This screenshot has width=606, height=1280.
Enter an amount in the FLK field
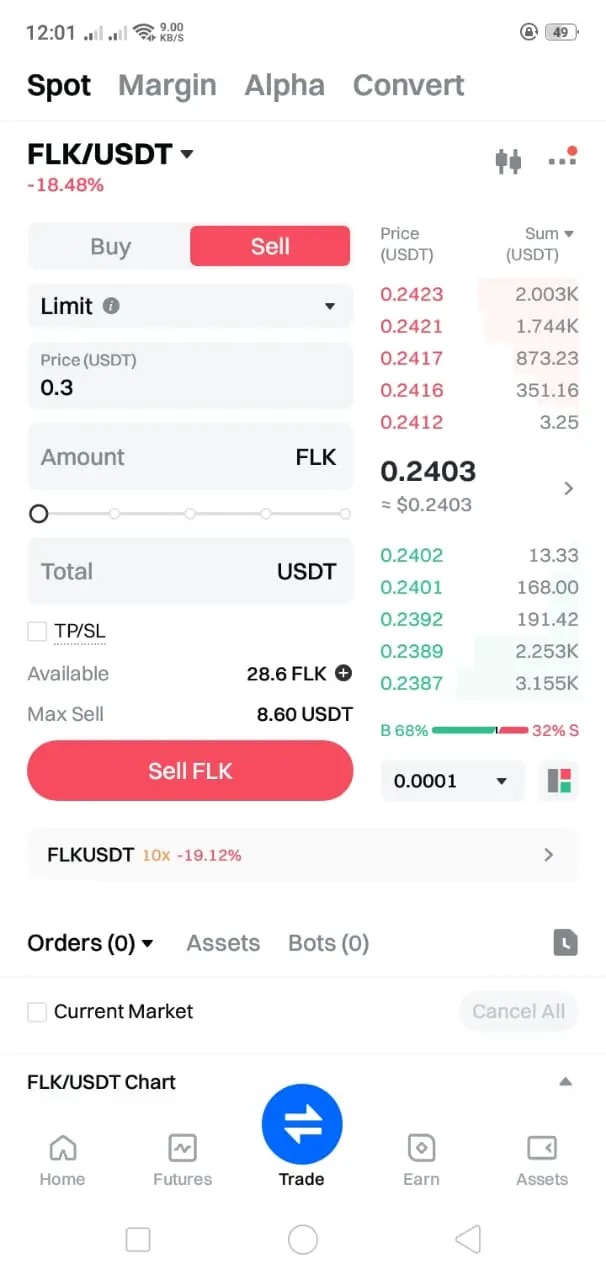[190, 457]
